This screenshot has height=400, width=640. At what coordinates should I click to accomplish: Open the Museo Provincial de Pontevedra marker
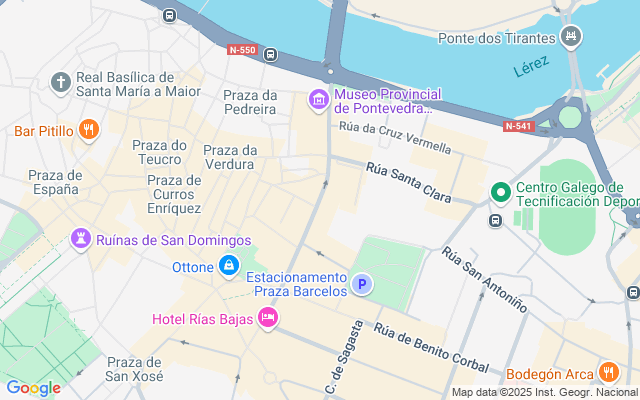coord(319,100)
